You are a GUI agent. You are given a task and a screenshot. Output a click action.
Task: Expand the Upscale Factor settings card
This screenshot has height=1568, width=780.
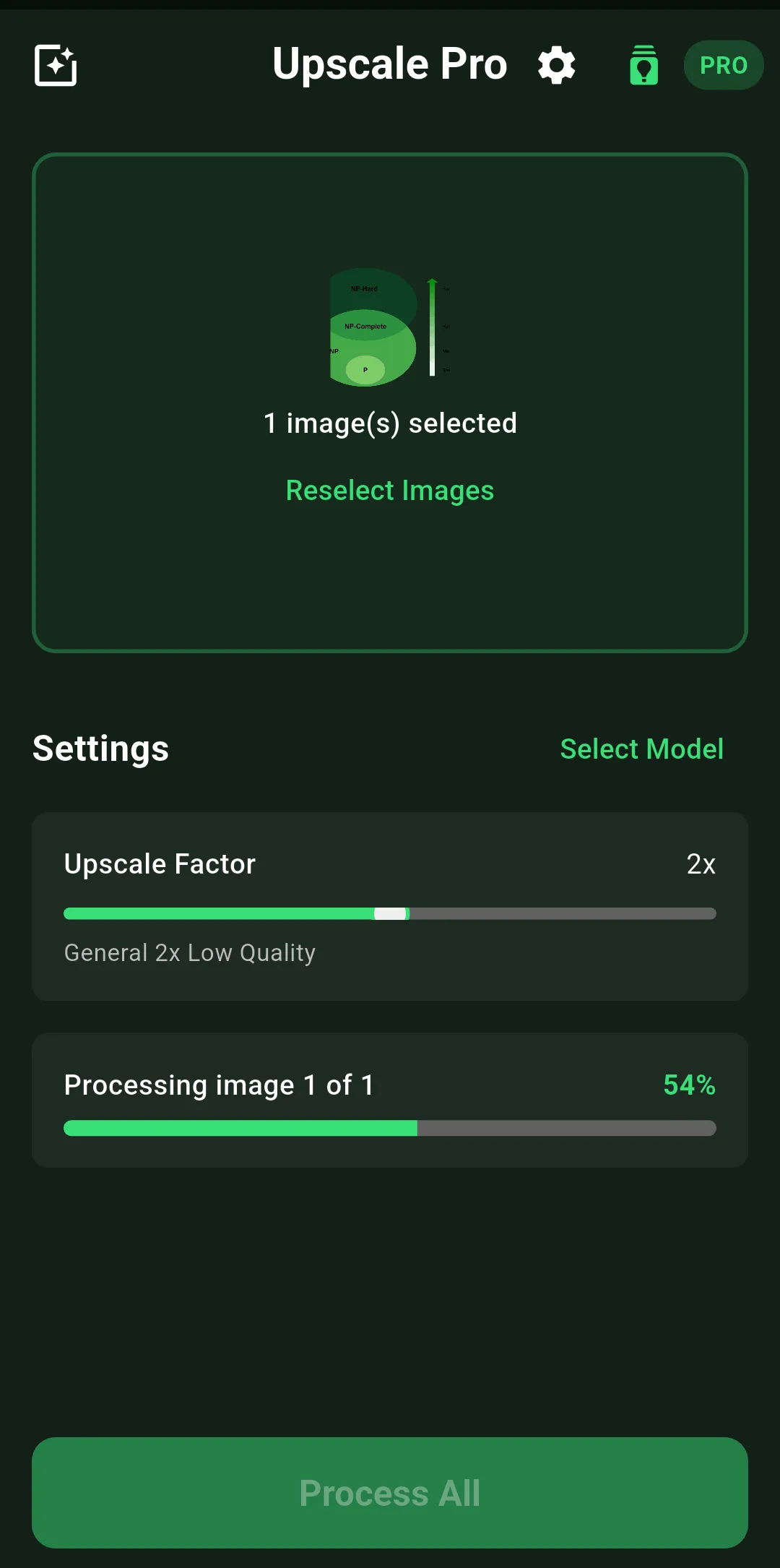pos(390,907)
